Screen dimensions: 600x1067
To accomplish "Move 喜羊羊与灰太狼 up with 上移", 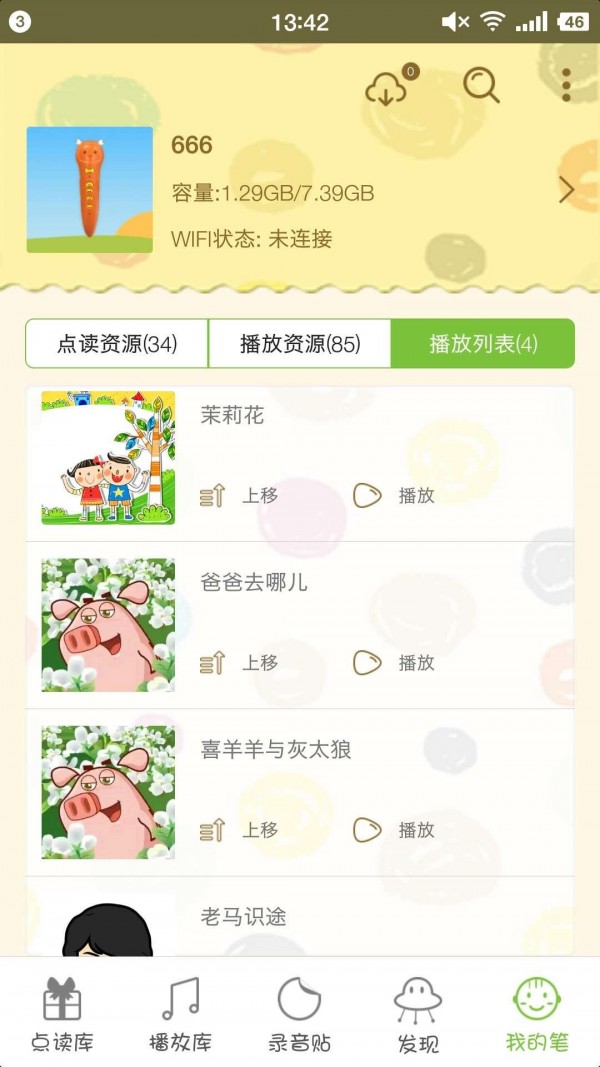I will click(x=239, y=830).
